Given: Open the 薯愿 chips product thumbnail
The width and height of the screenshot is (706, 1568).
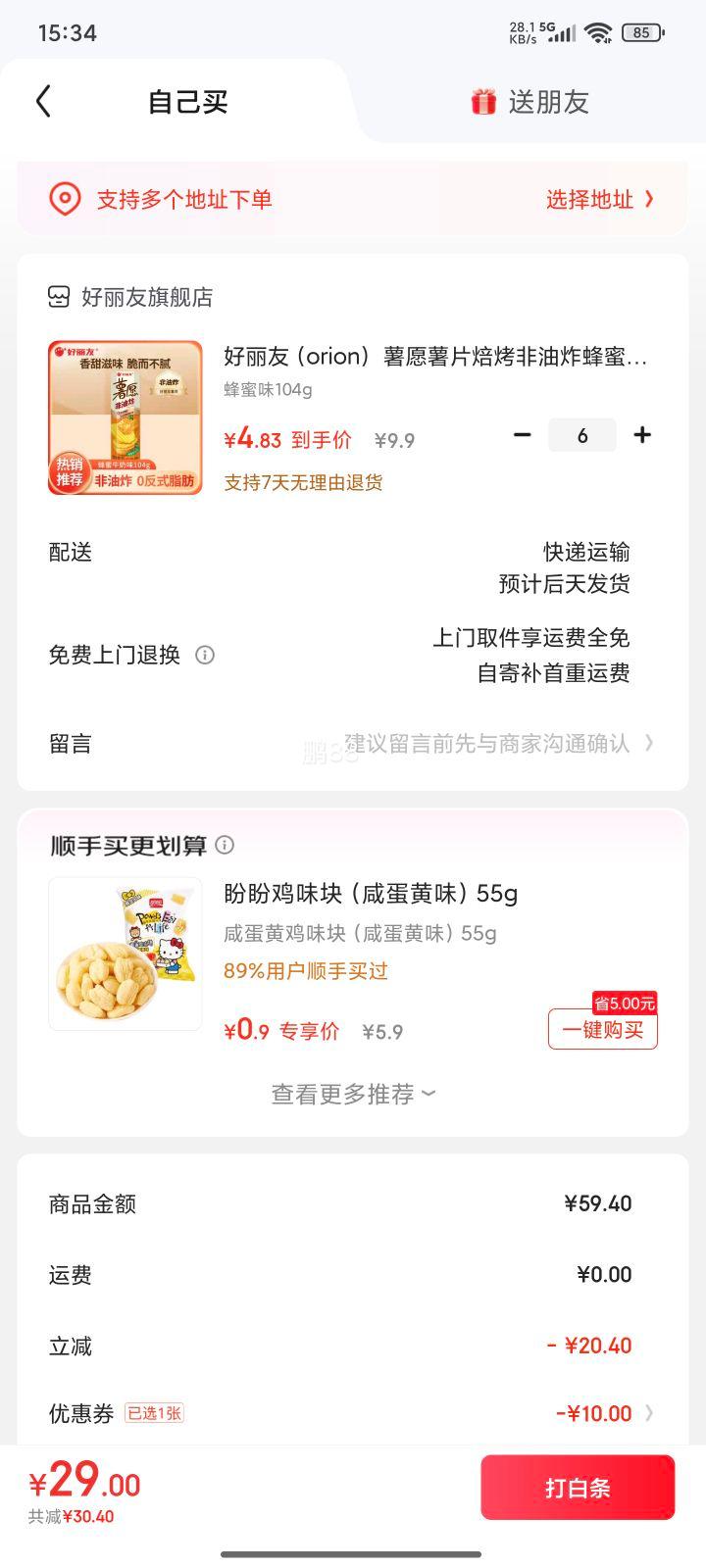Looking at the screenshot, I should (126, 417).
